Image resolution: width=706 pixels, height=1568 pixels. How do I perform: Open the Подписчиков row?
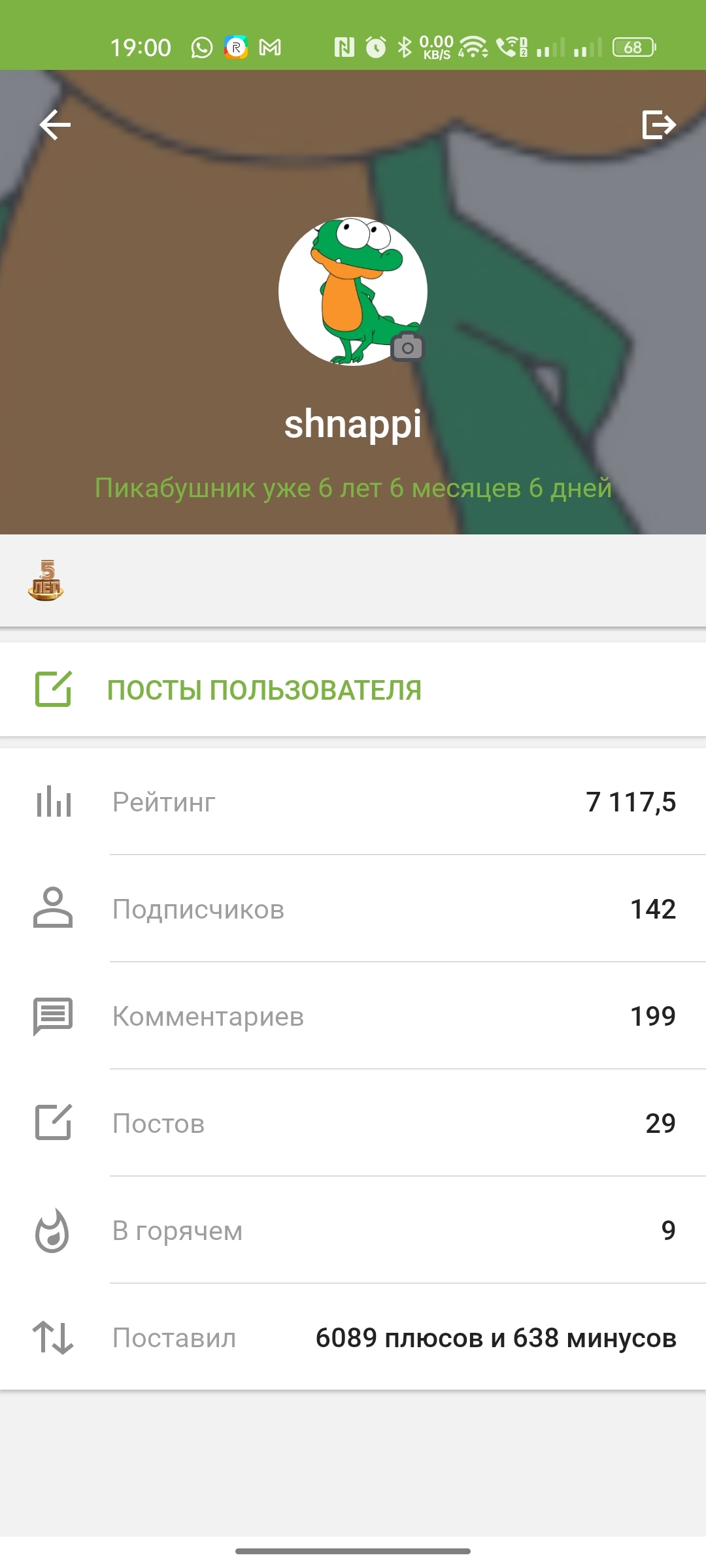[353, 909]
